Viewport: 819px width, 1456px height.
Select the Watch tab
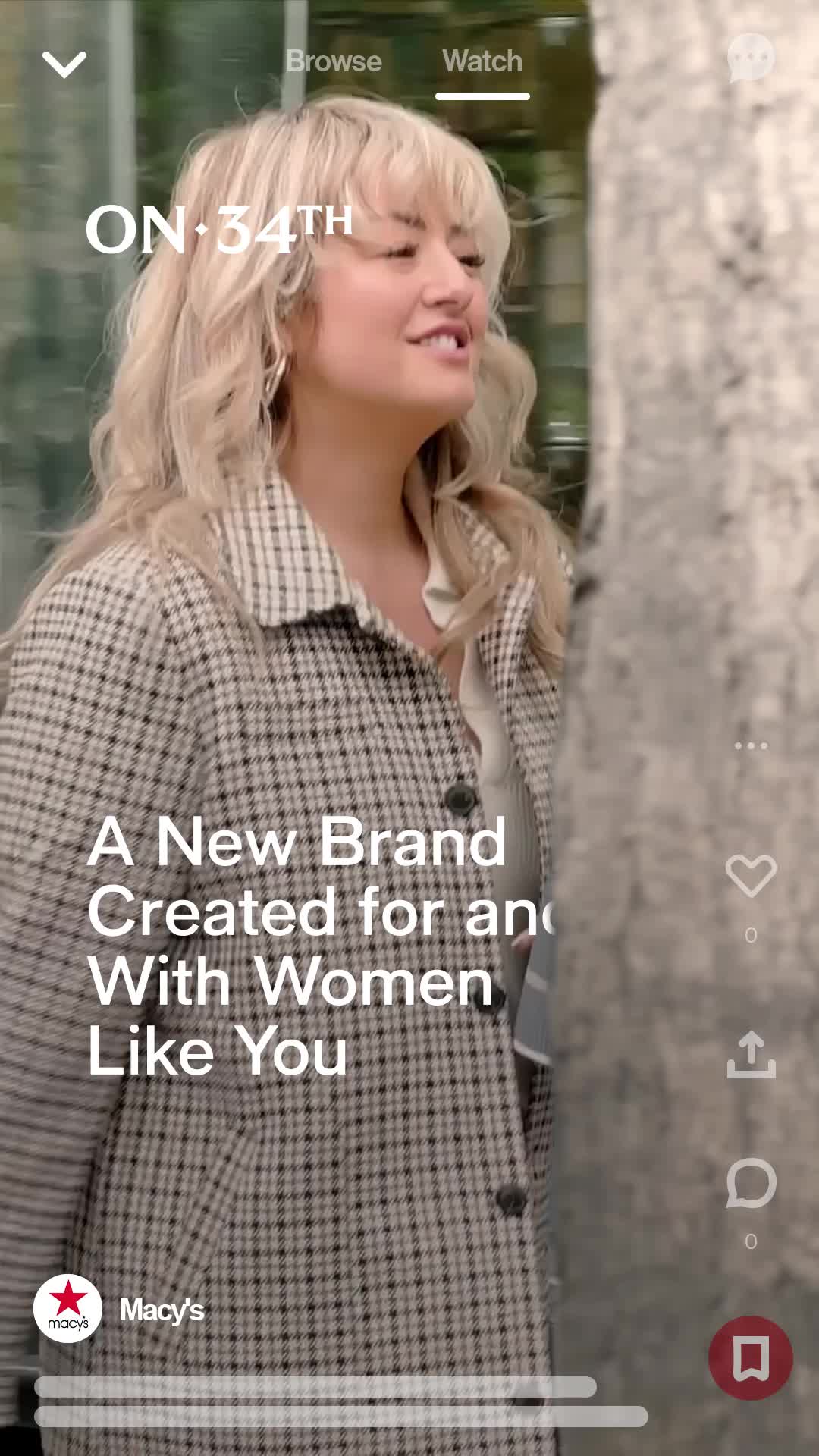(x=482, y=61)
